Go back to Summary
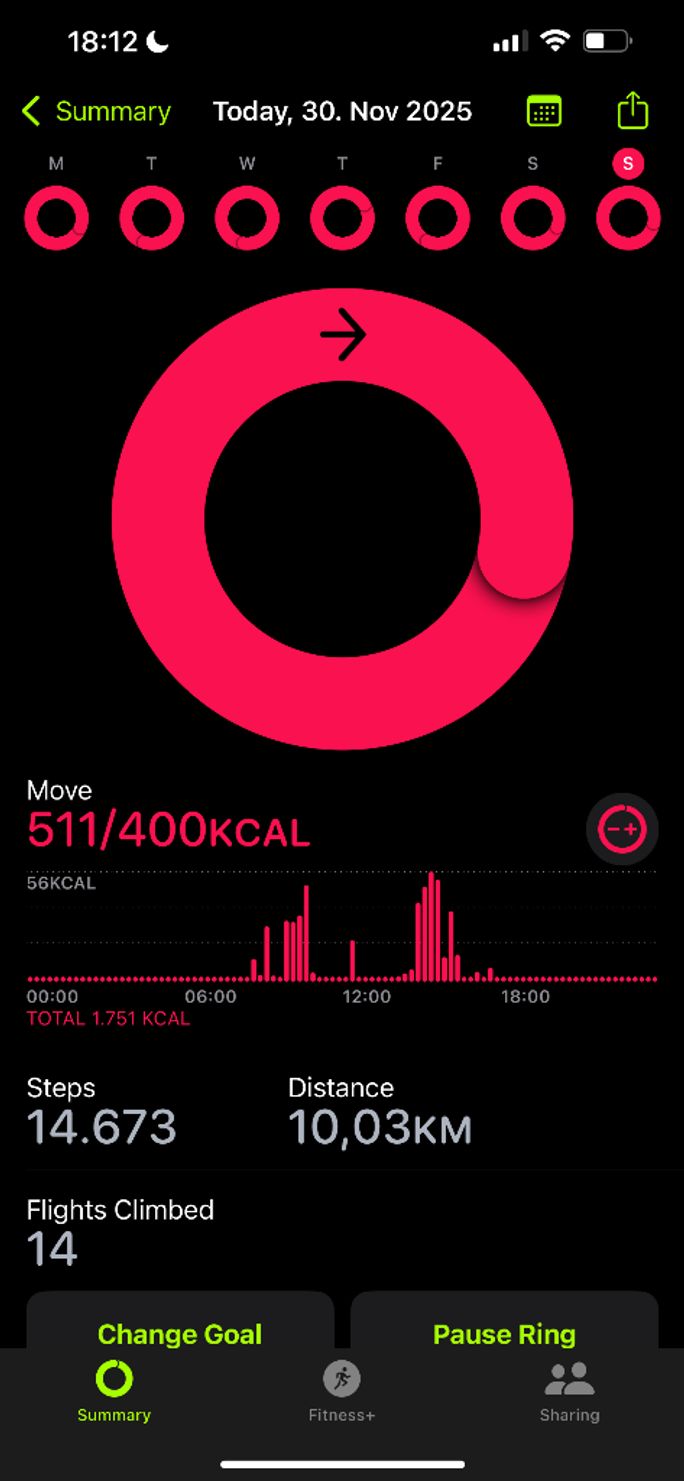Viewport: 684px width, 1481px height. (97, 111)
